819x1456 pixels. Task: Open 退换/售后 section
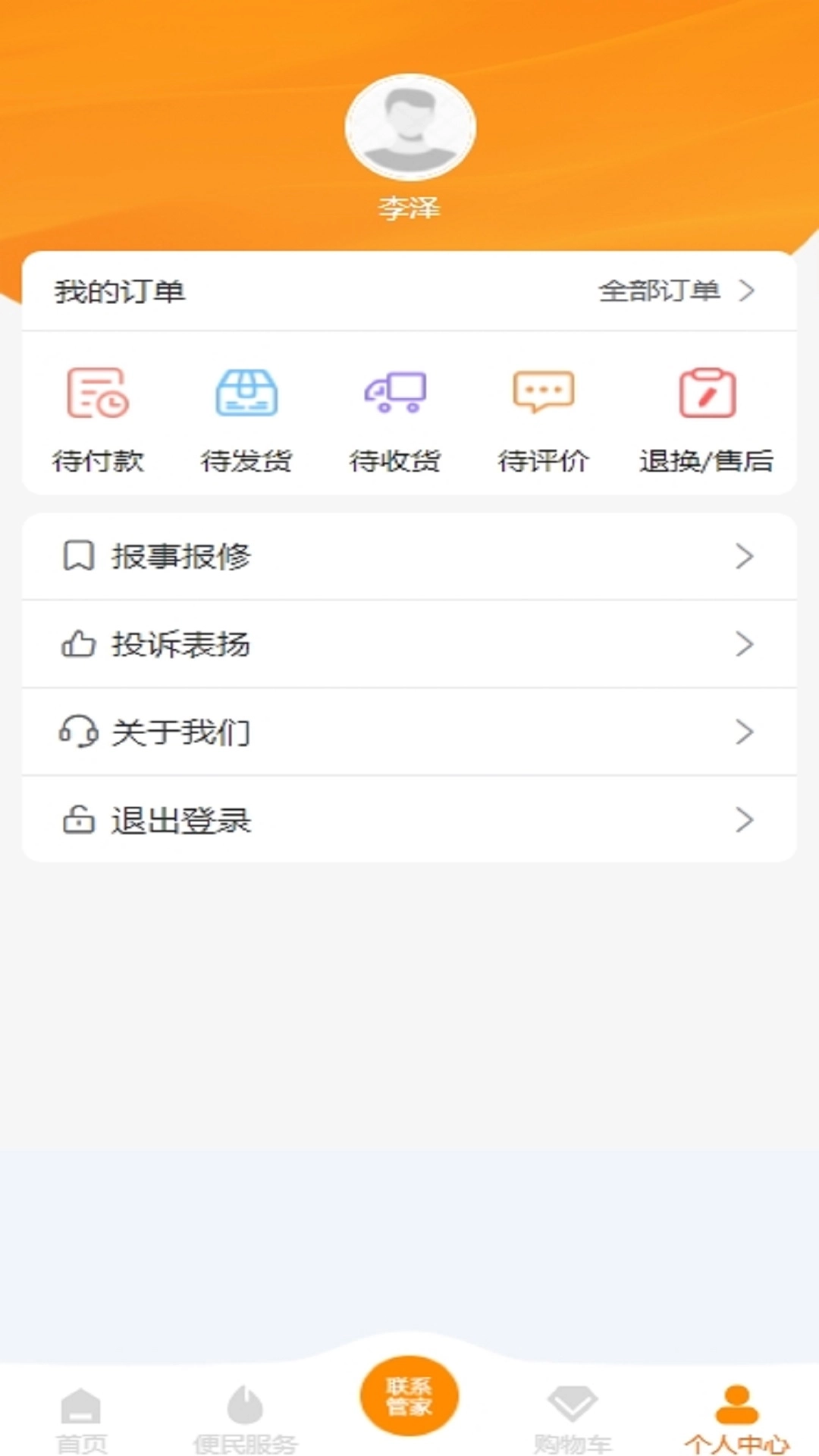coord(706,417)
